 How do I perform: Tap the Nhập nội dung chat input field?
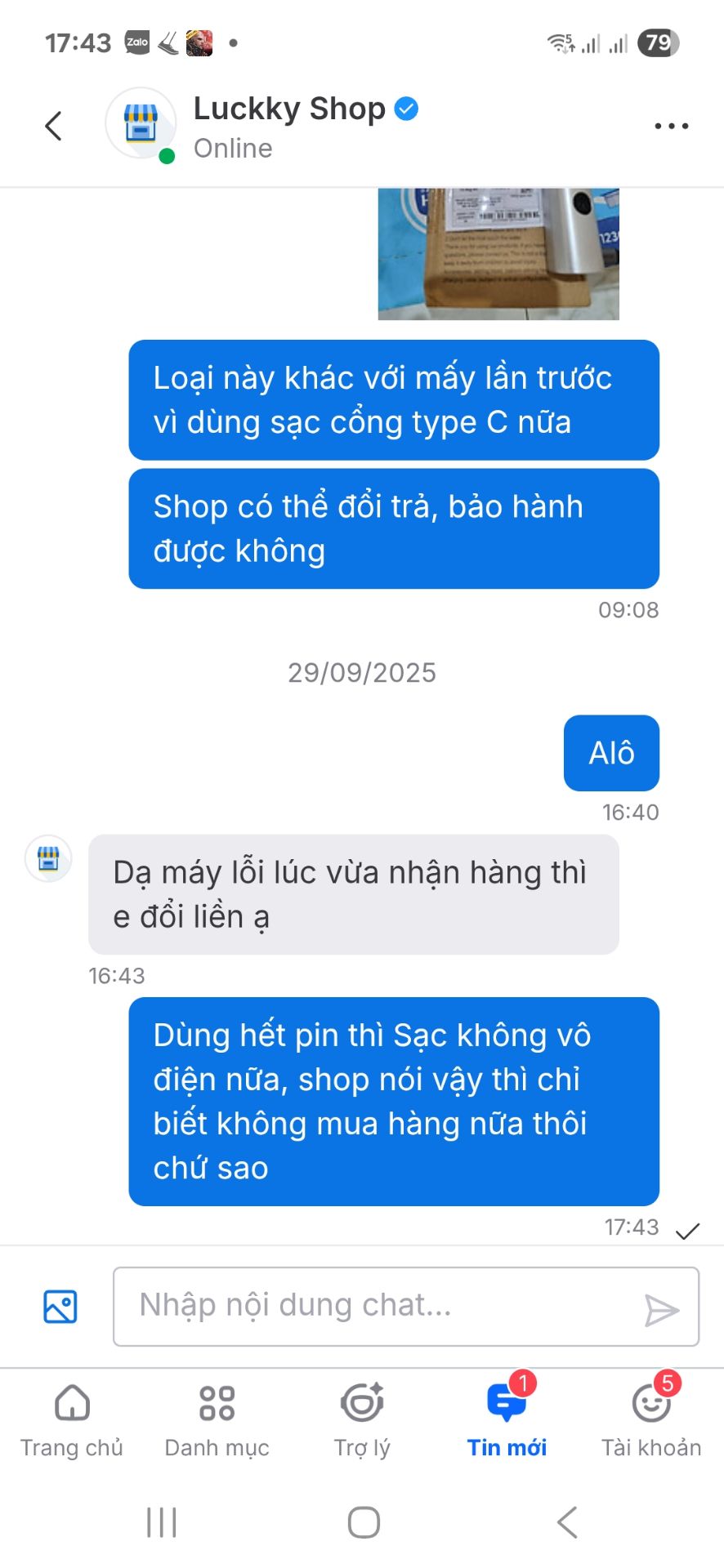click(327, 1307)
